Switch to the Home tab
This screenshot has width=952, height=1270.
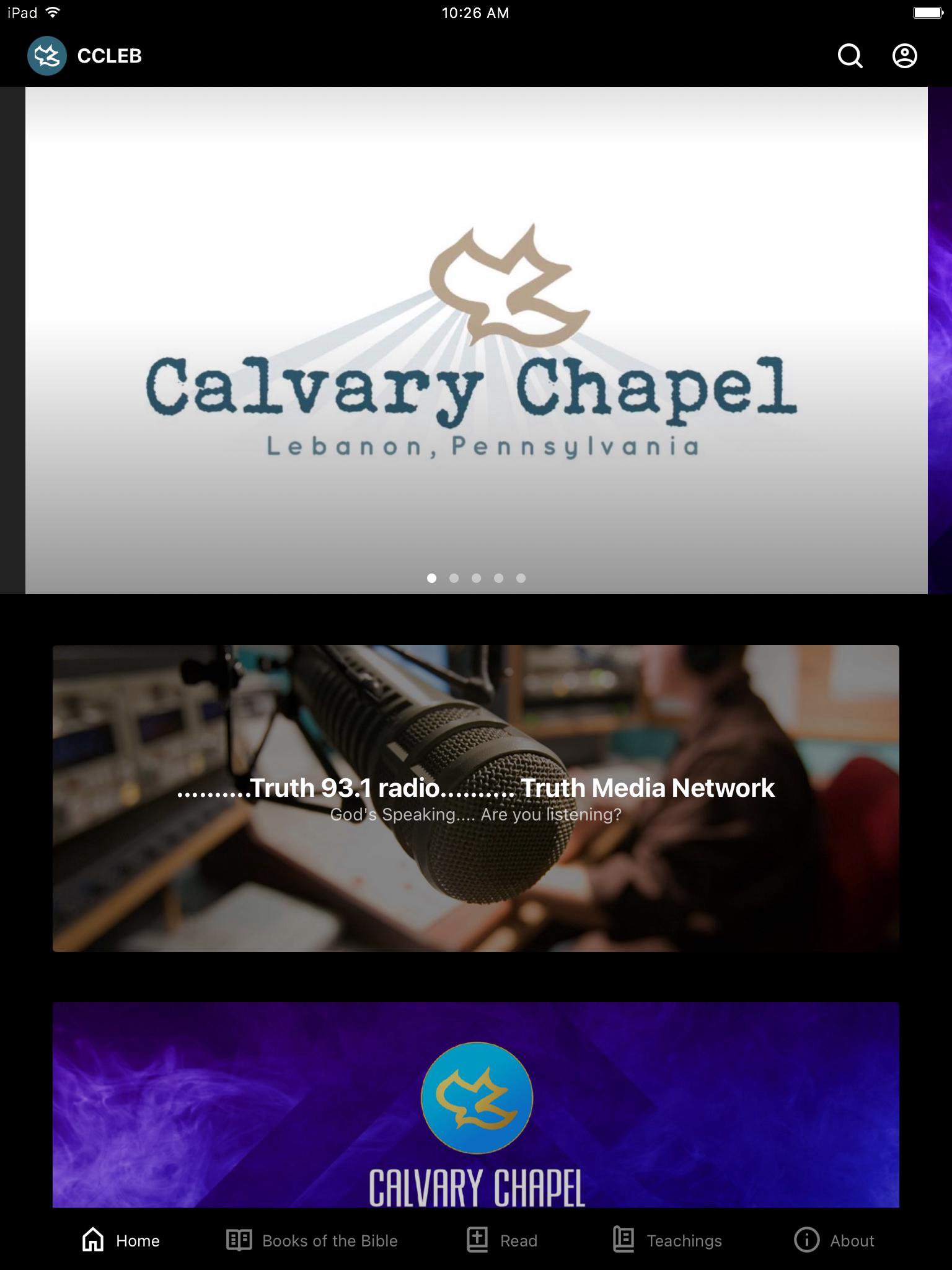point(121,1240)
